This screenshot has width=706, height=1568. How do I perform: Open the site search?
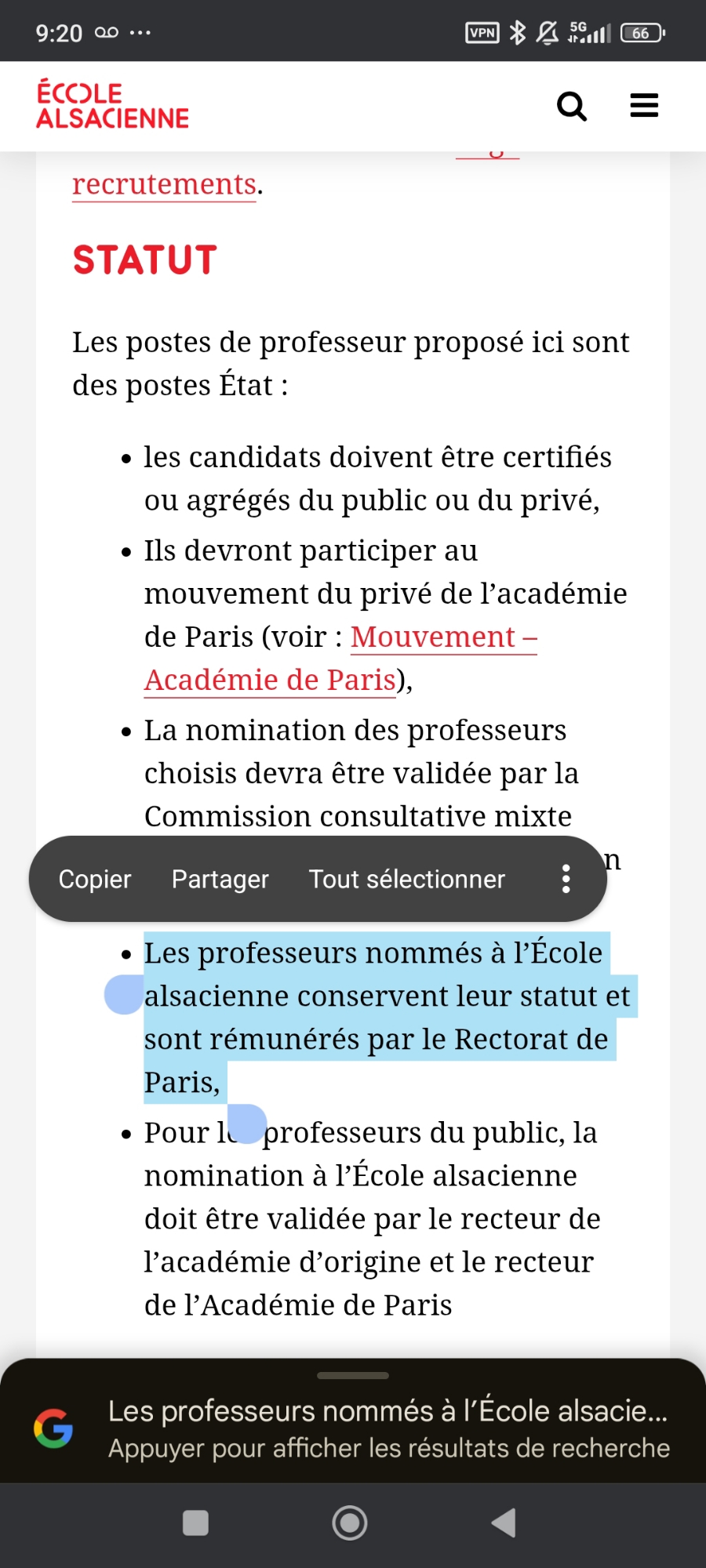[x=571, y=106]
